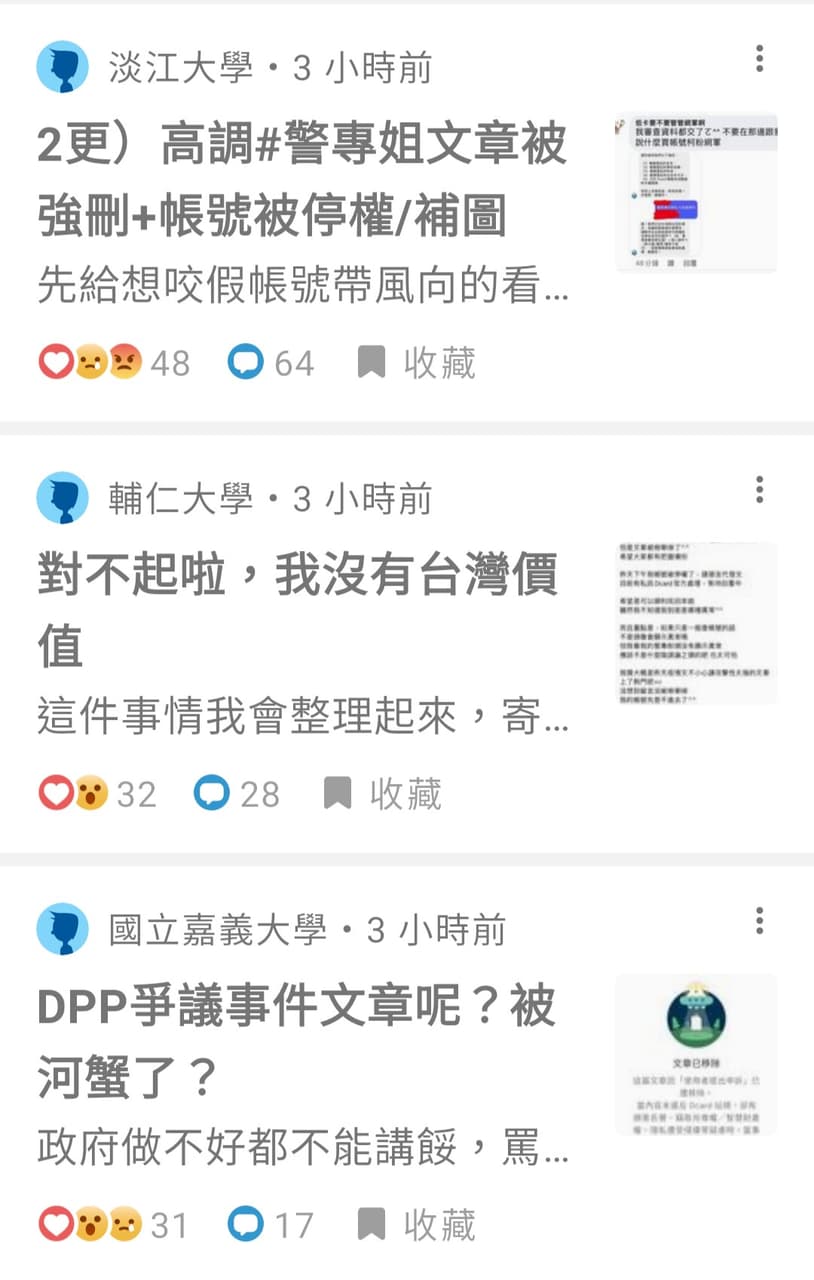This screenshot has height=1280, width=814.
Task: Save the 輔仁大學 post with 收藏
Action: [382, 794]
